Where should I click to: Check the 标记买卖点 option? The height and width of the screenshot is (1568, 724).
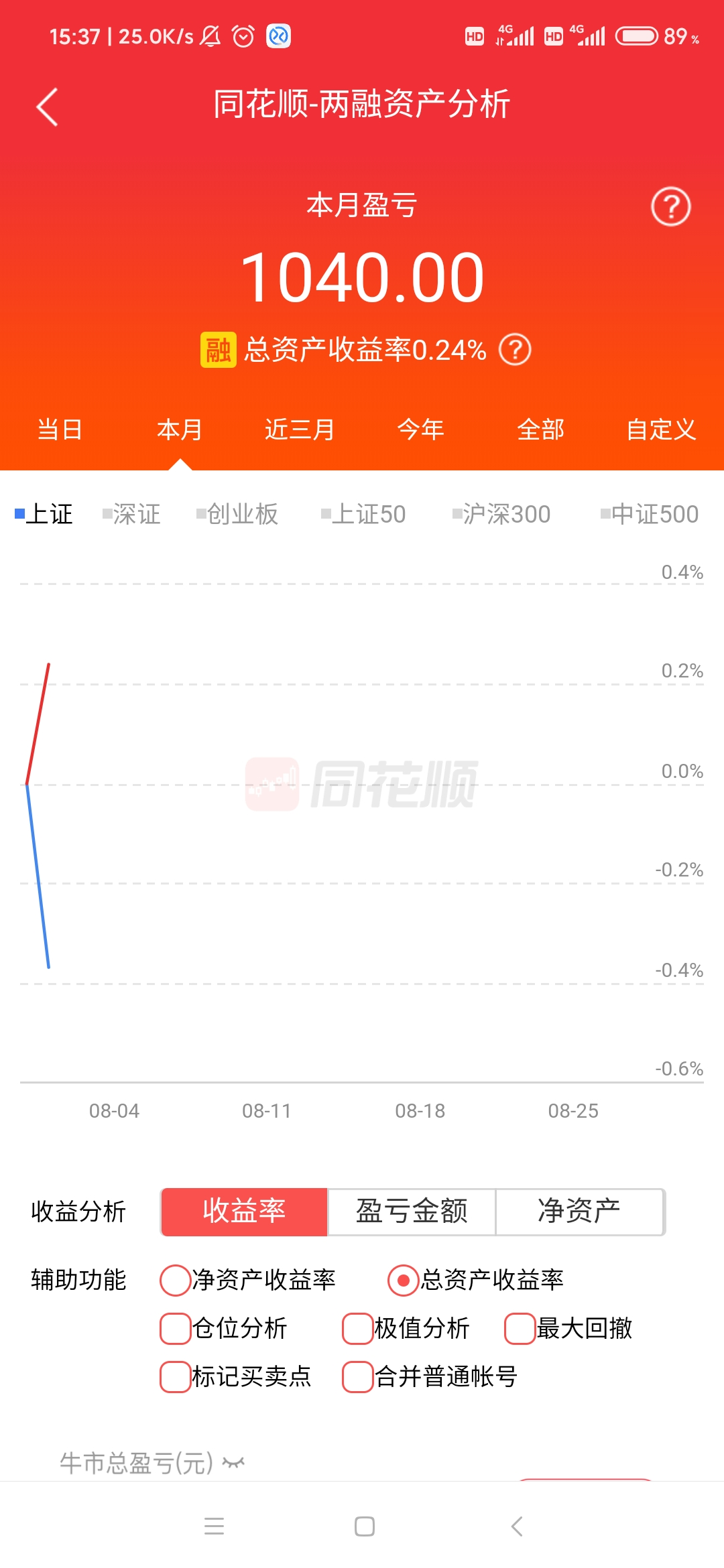(176, 1377)
